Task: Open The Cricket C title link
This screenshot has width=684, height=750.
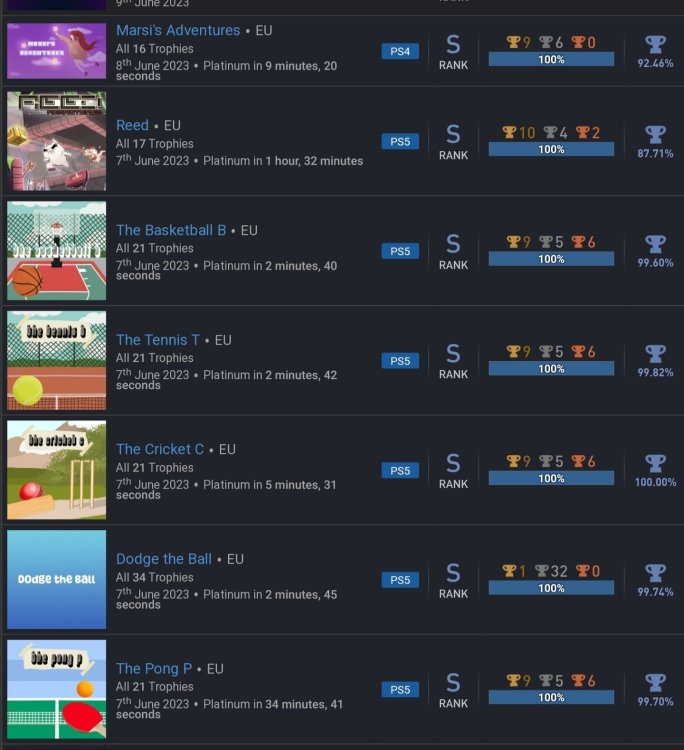Action: click(160, 449)
